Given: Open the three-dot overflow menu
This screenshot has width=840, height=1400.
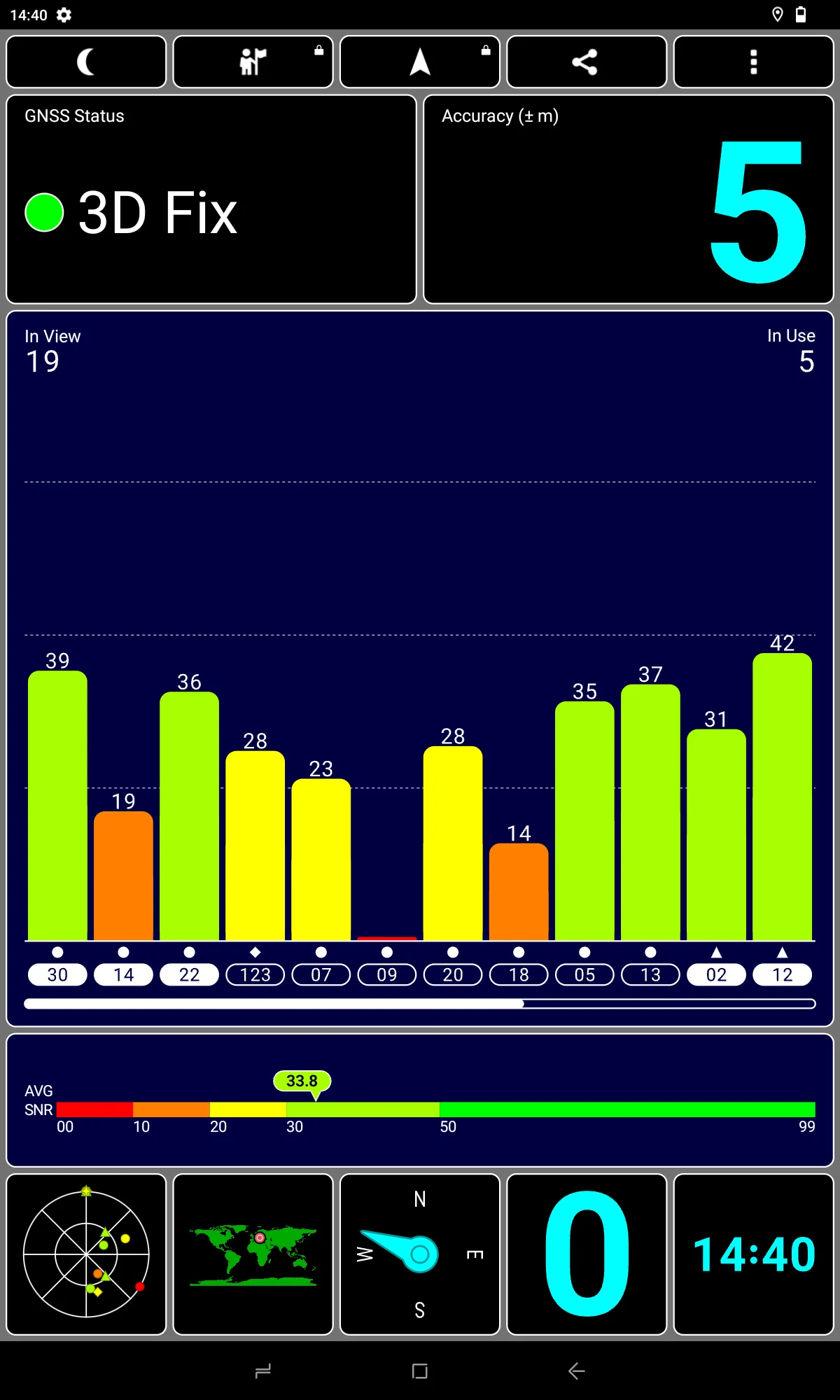Looking at the screenshot, I should coord(753,62).
